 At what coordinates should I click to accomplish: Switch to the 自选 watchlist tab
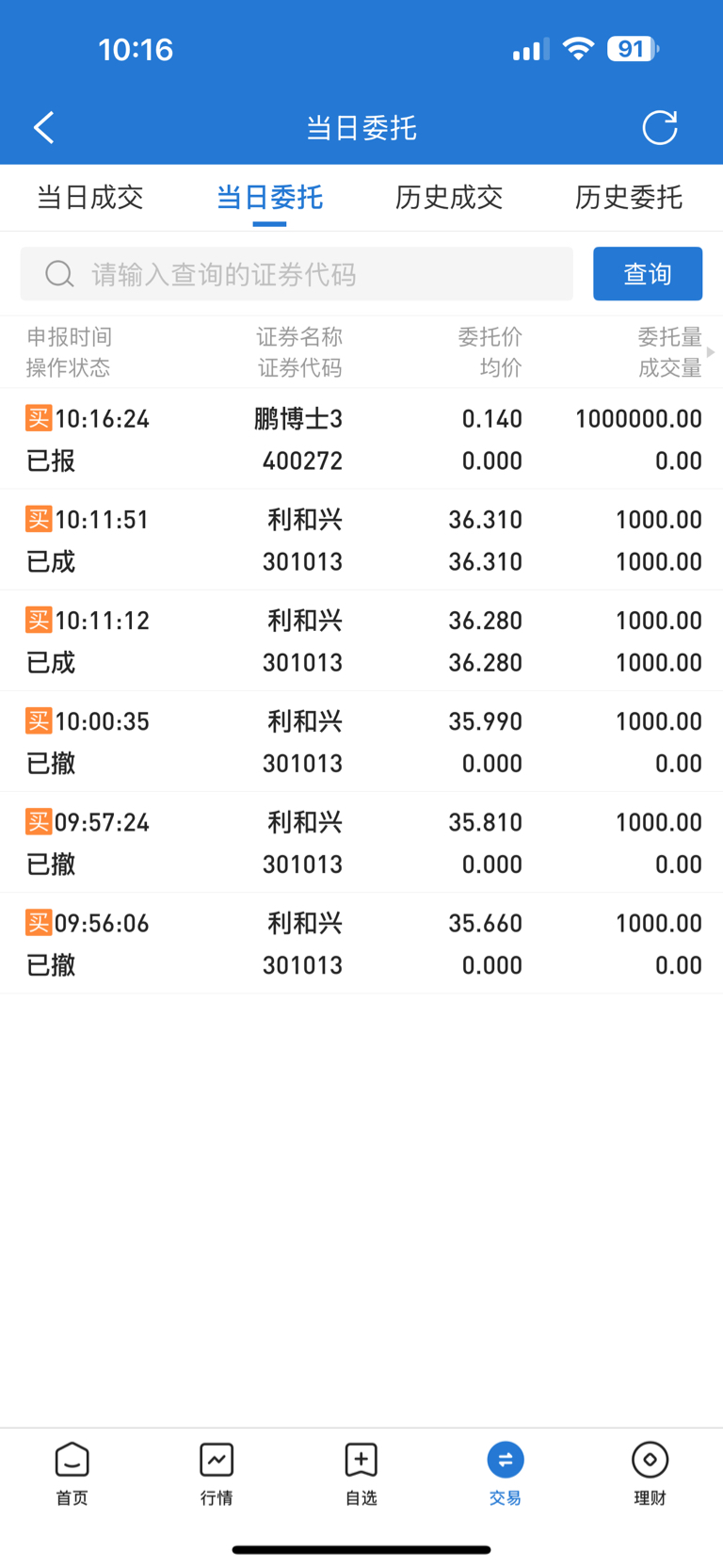361,1474
